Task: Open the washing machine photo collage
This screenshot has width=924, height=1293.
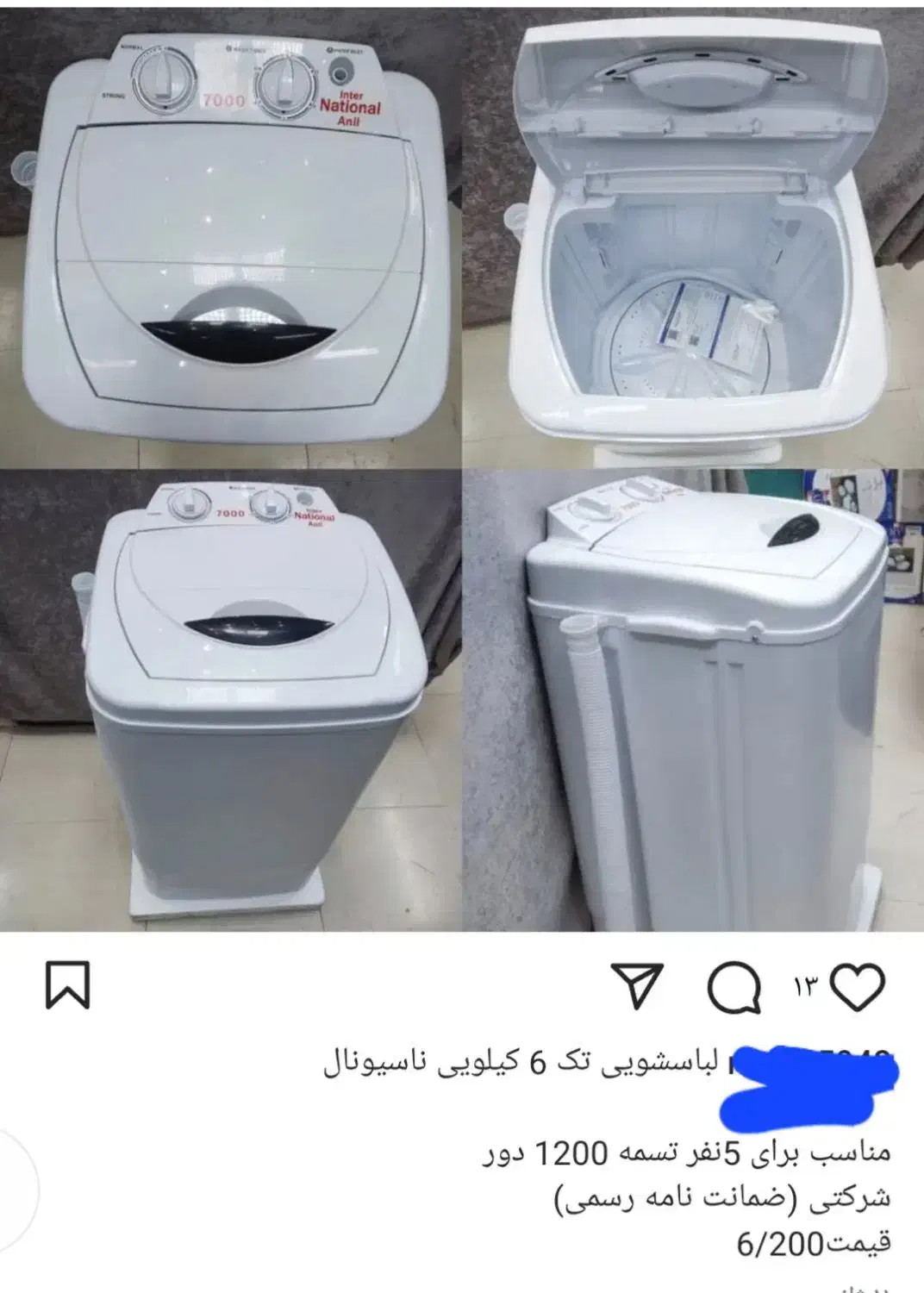Action: pos(462,470)
